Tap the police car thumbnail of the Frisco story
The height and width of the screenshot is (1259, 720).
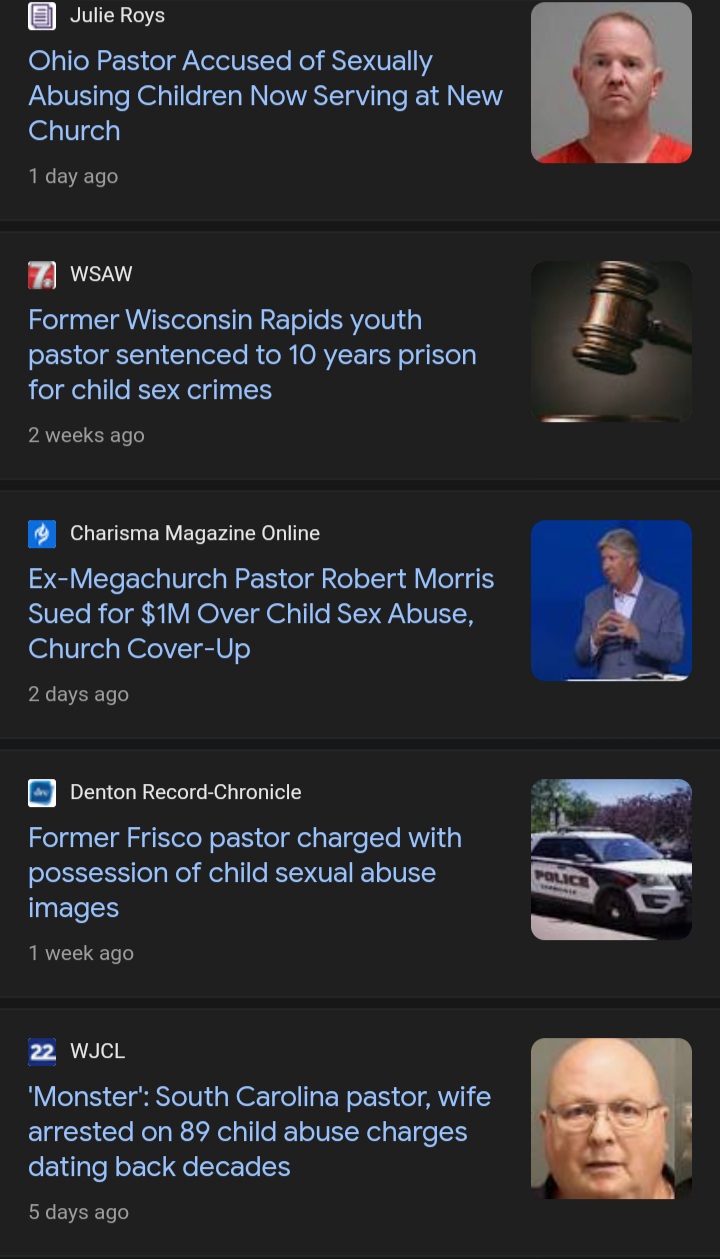tap(611, 859)
